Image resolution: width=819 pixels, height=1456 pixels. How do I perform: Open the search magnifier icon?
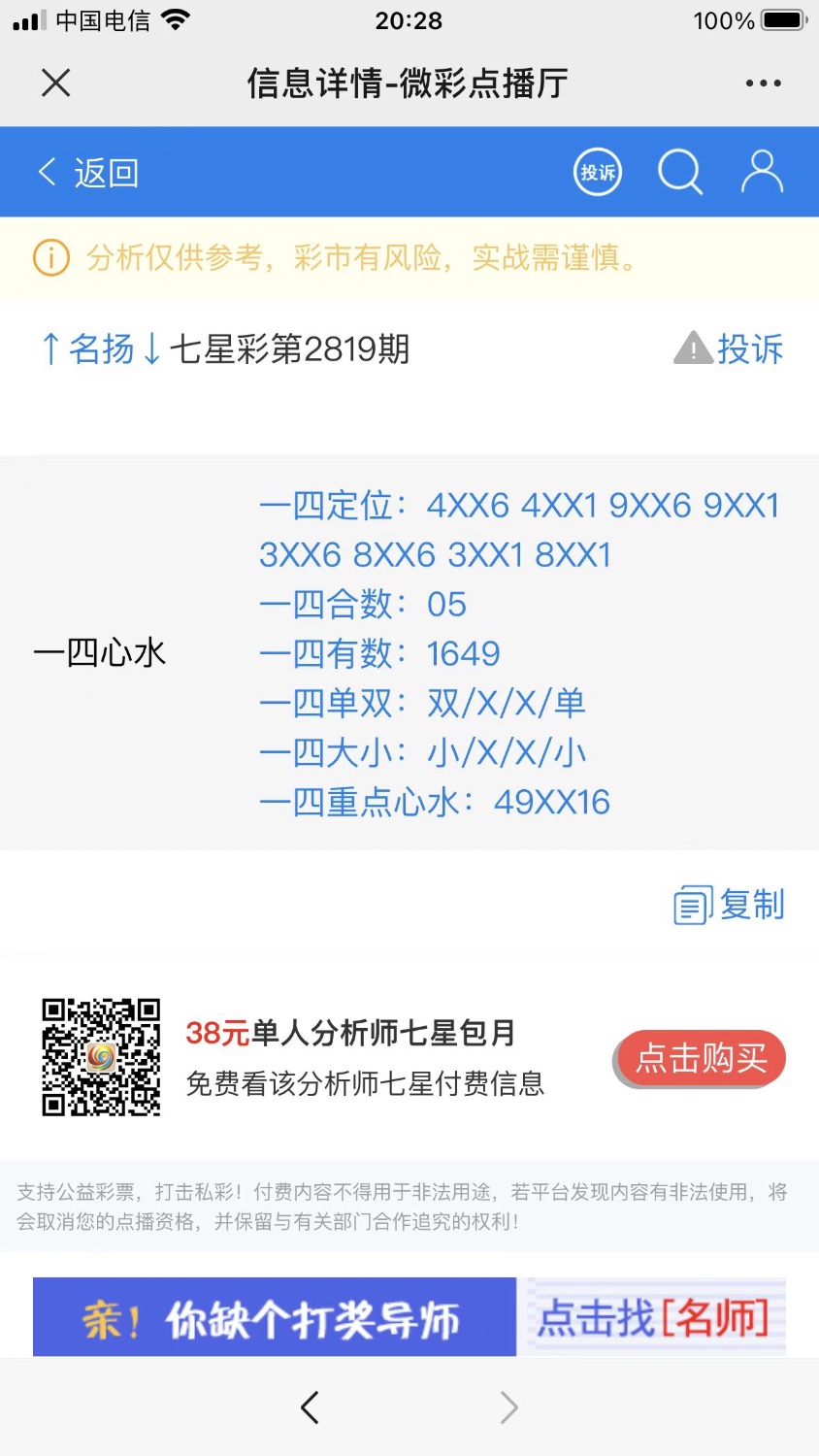tap(679, 173)
